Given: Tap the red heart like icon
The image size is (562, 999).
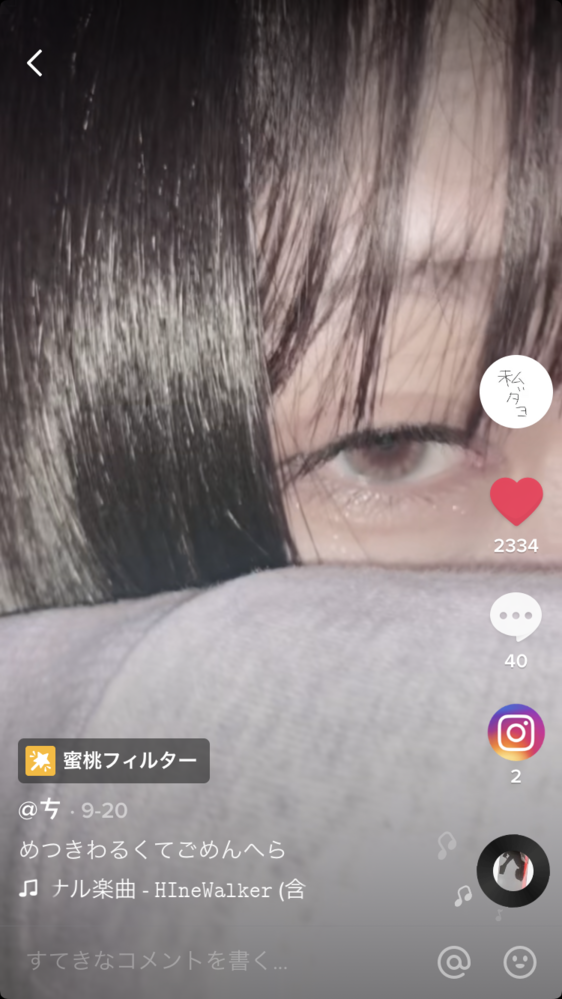Looking at the screenshot, I should pos(516,501).
